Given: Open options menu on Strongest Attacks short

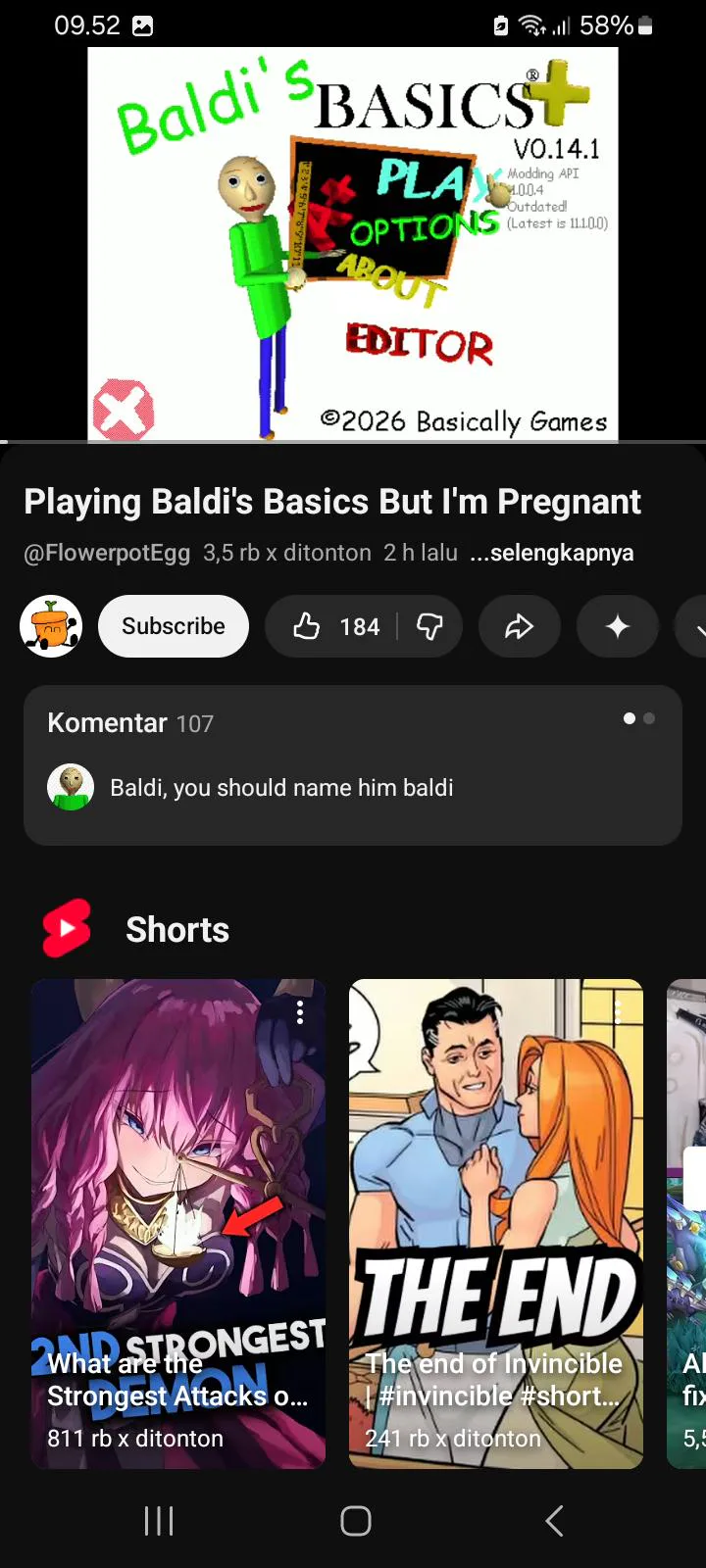Looking at the screenshot, I should pos(300,1012).
